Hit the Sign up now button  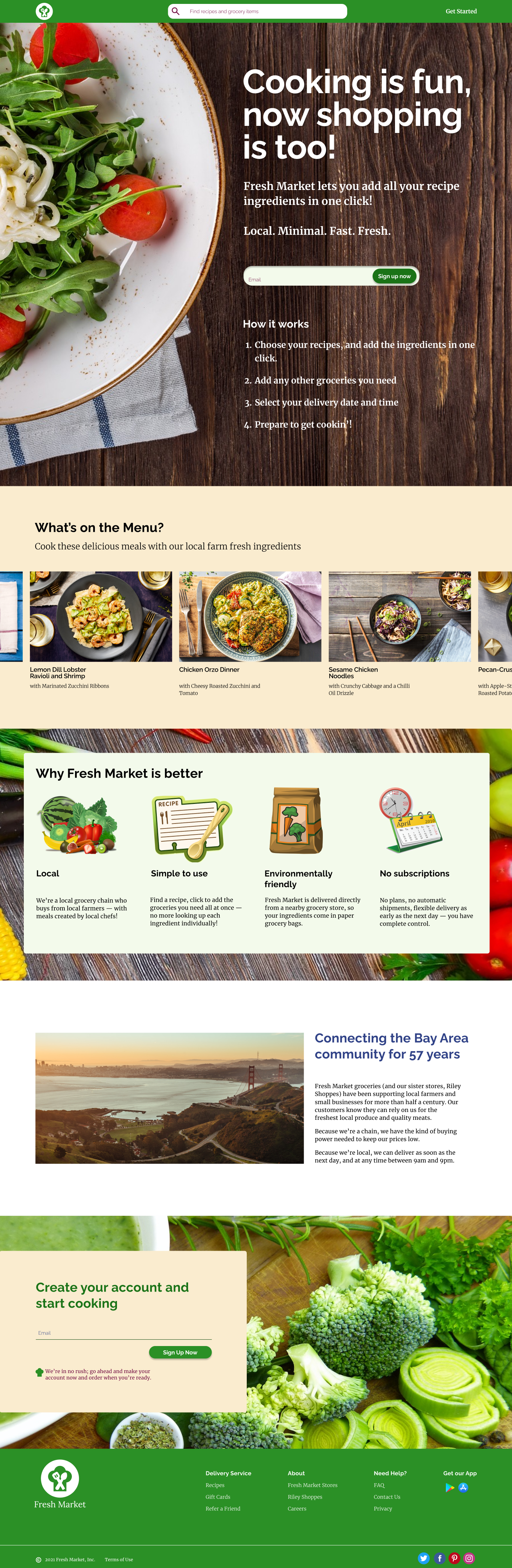click(394, 276)
